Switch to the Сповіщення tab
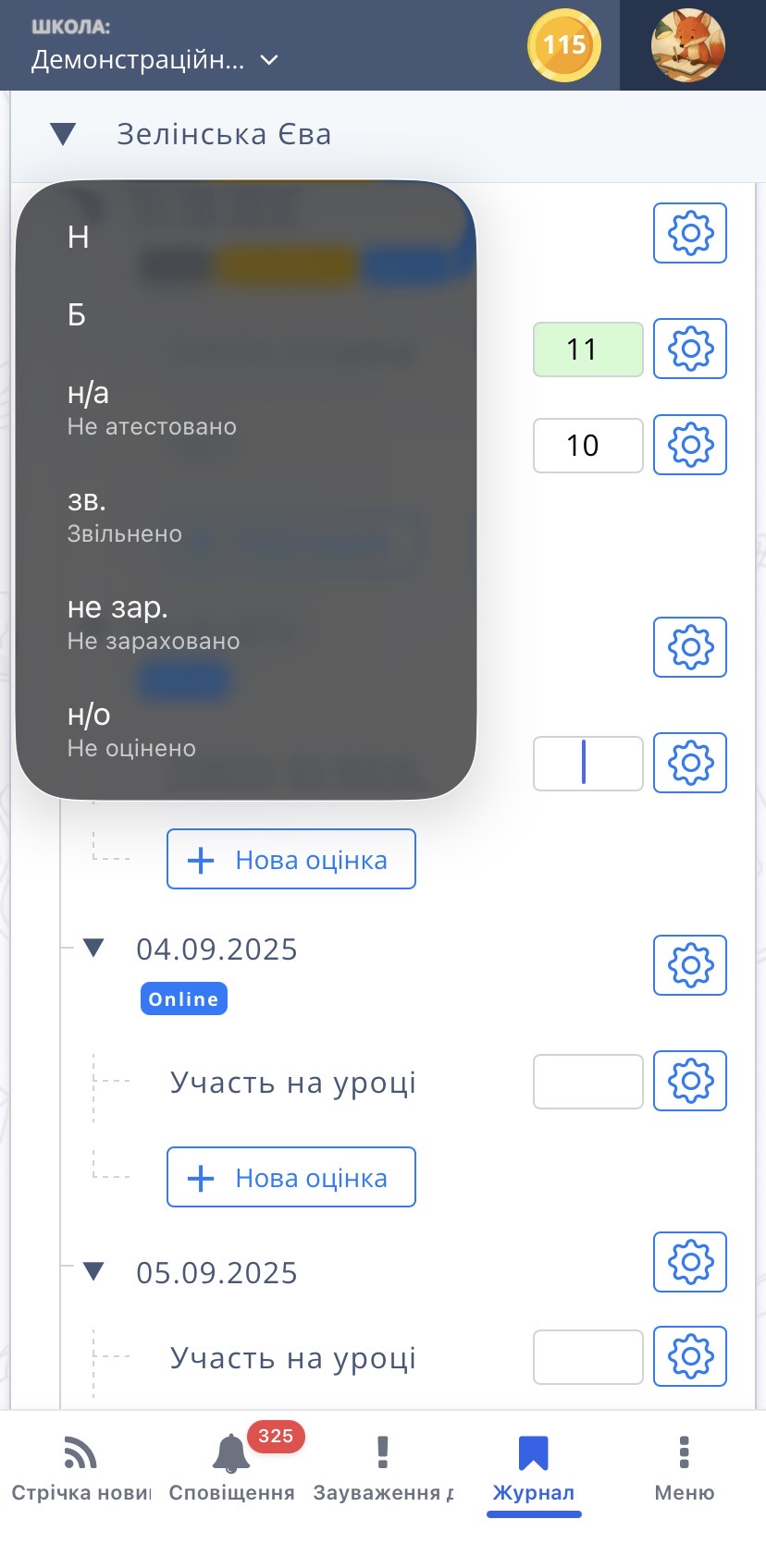 point(231,1467)
